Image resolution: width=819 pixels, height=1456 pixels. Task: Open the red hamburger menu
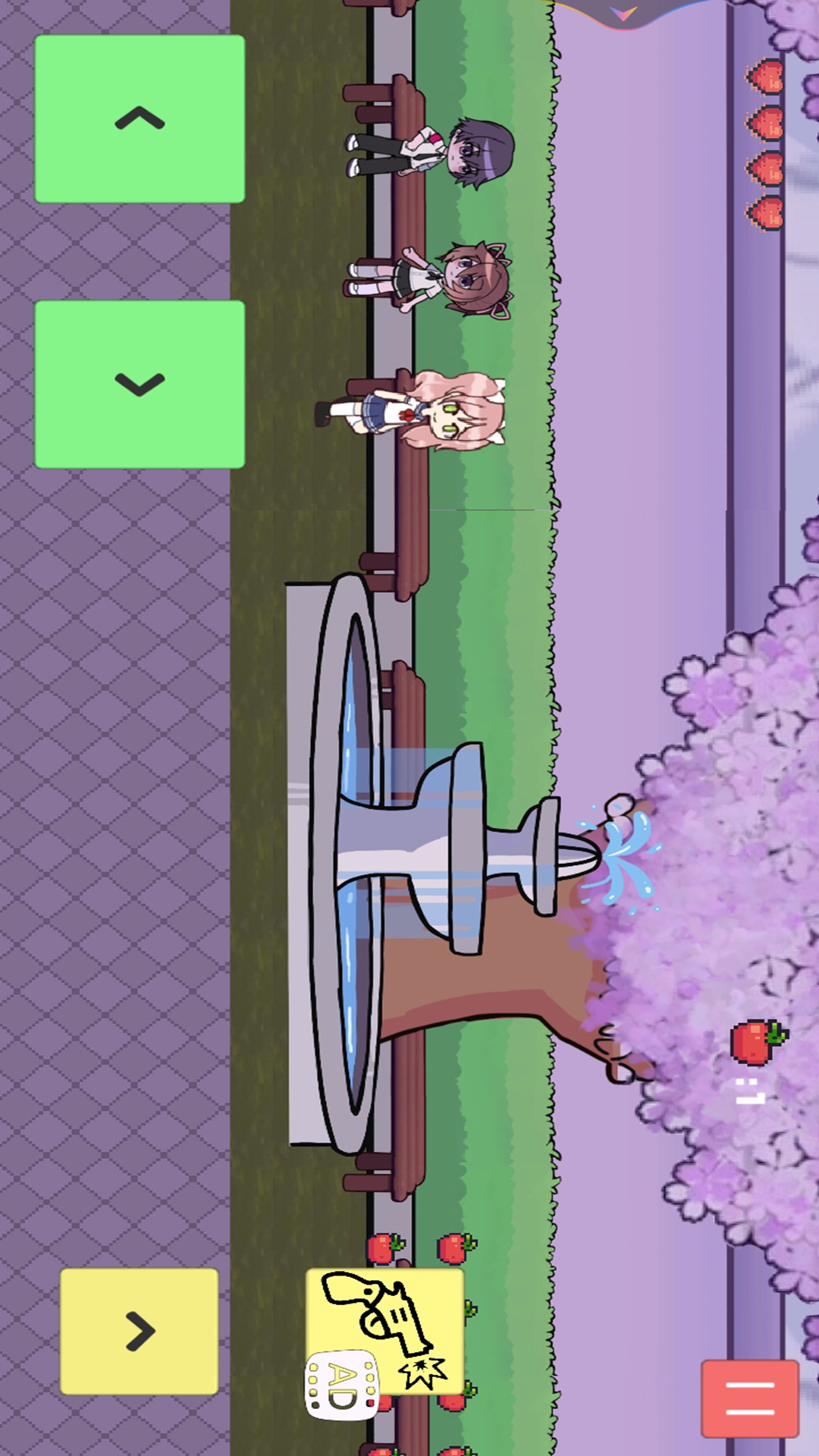[749, 1398]
